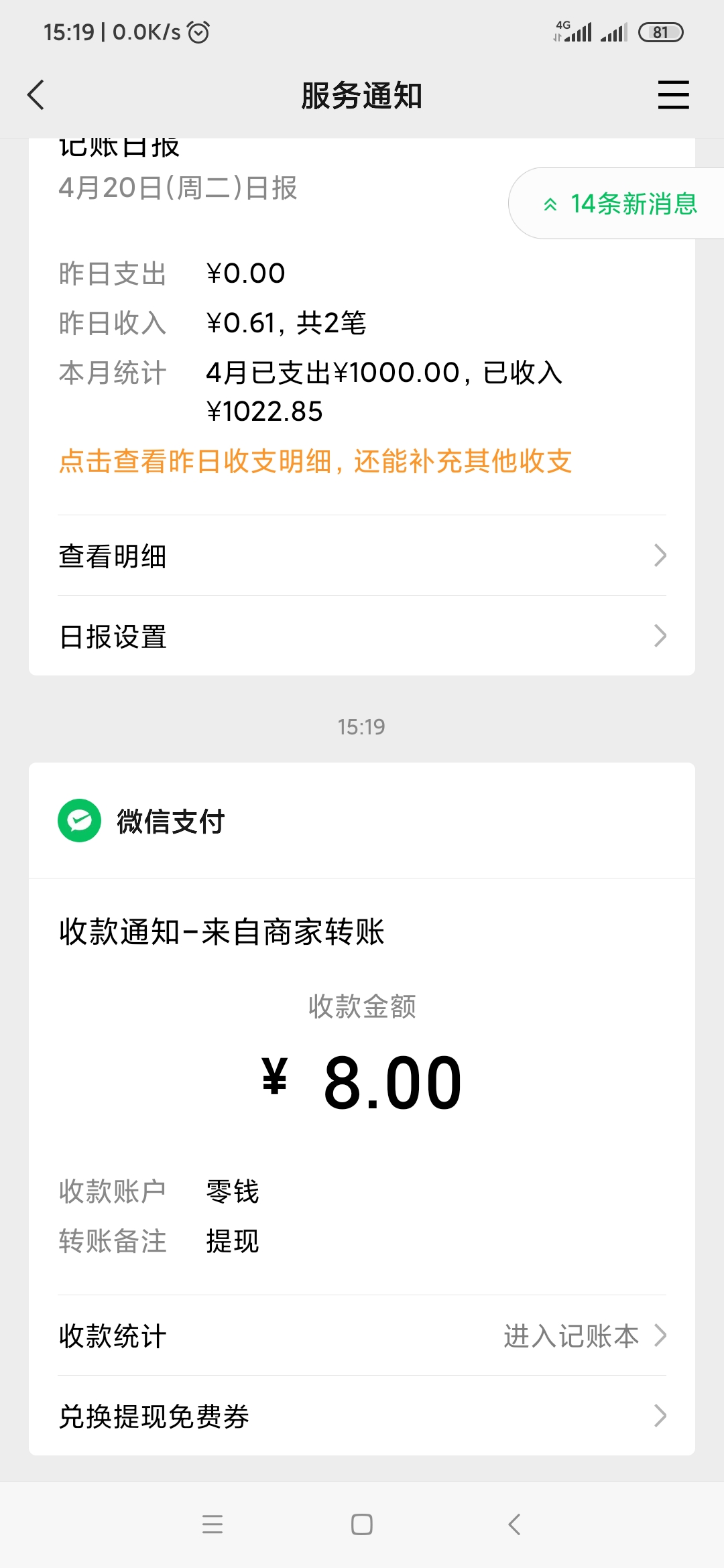Tap 点击查看昨日收支明细 orange link
The width and height of the screenshot is (724, 1568).
point(315,462)
